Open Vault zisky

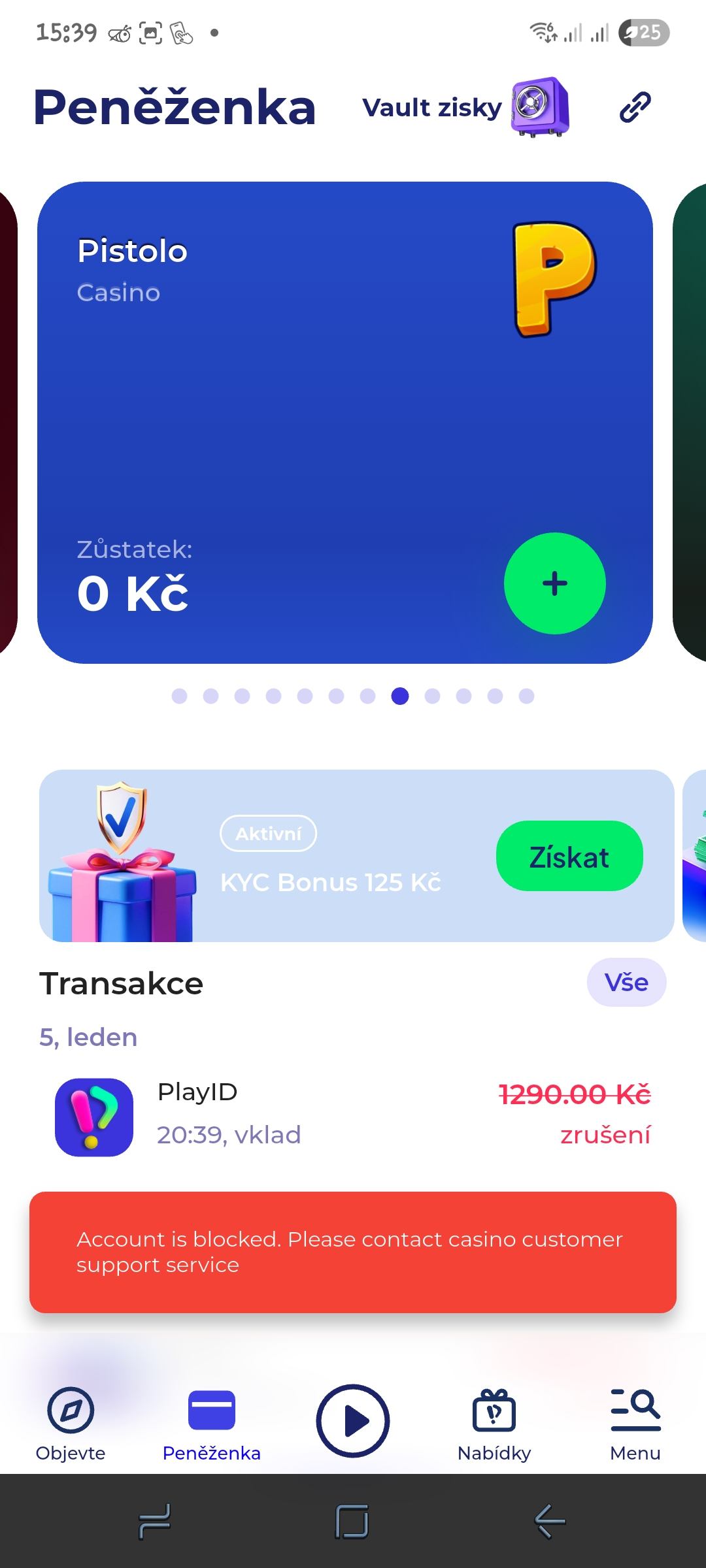[x=465, y=107]
